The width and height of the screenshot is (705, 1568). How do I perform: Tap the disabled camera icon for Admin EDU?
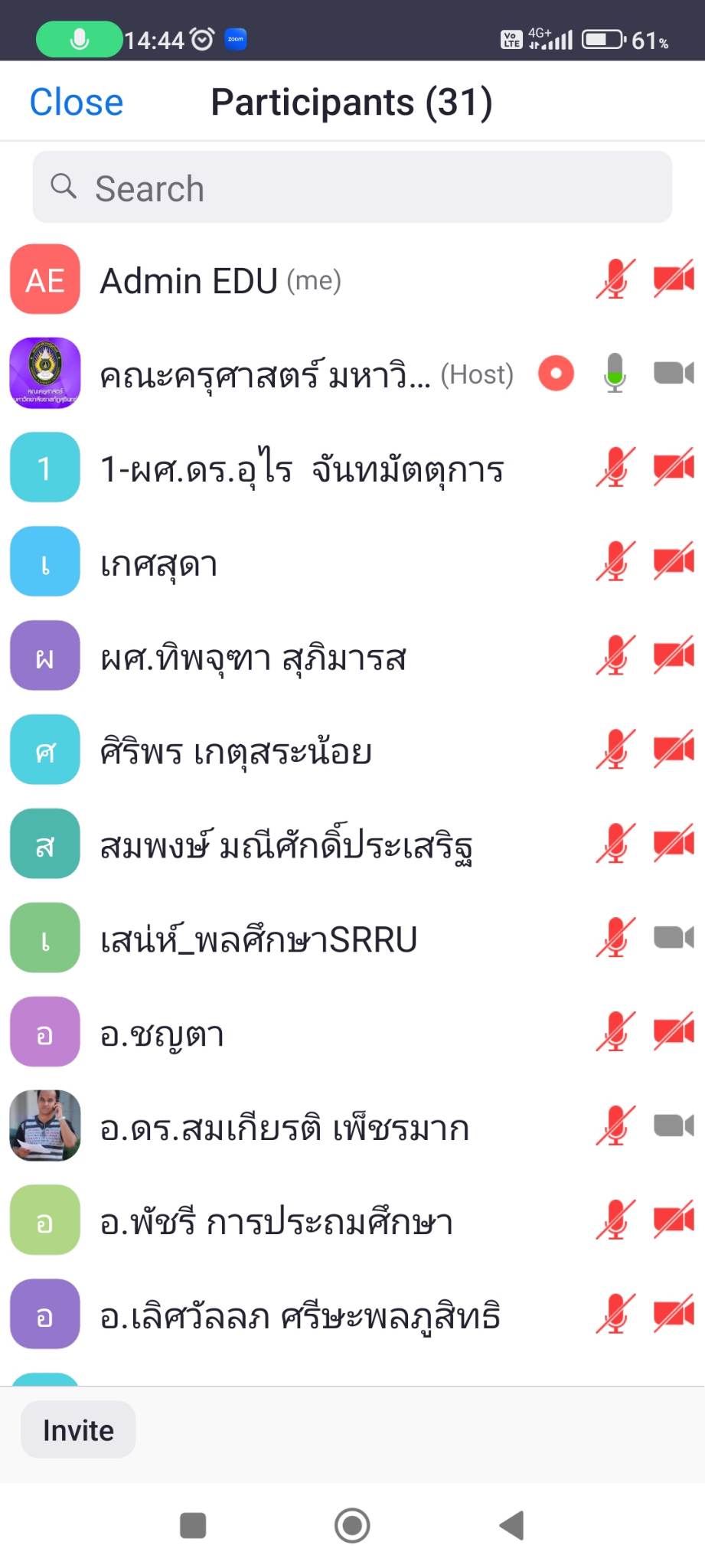[x=673, y=279]
